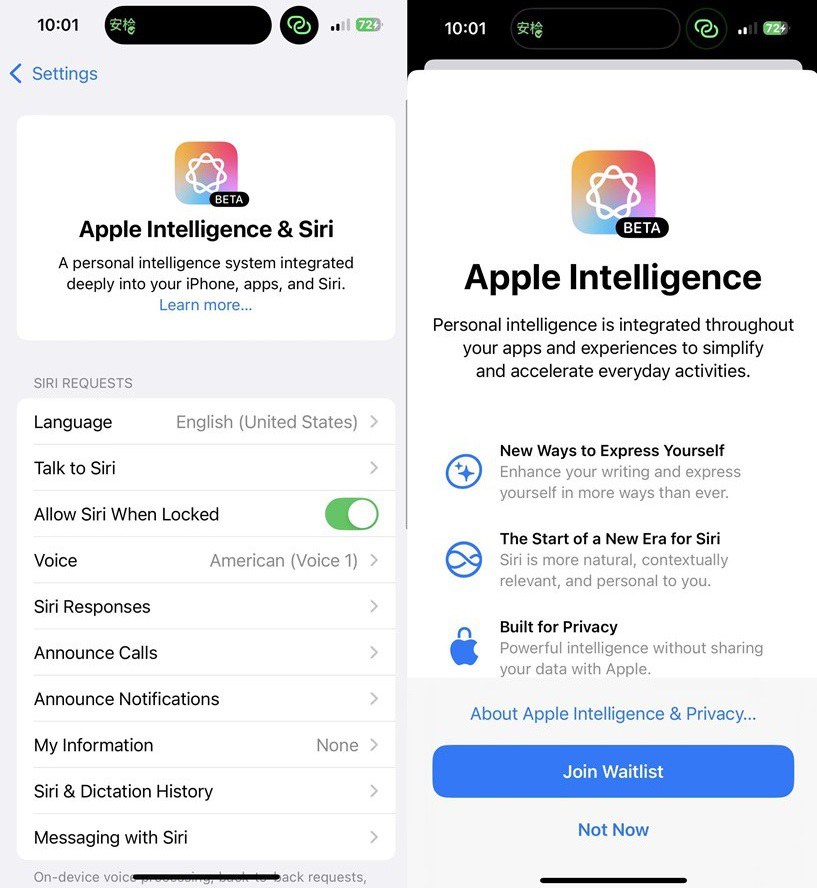Open My Information
The image size is (817, 888).
[206, 745]
